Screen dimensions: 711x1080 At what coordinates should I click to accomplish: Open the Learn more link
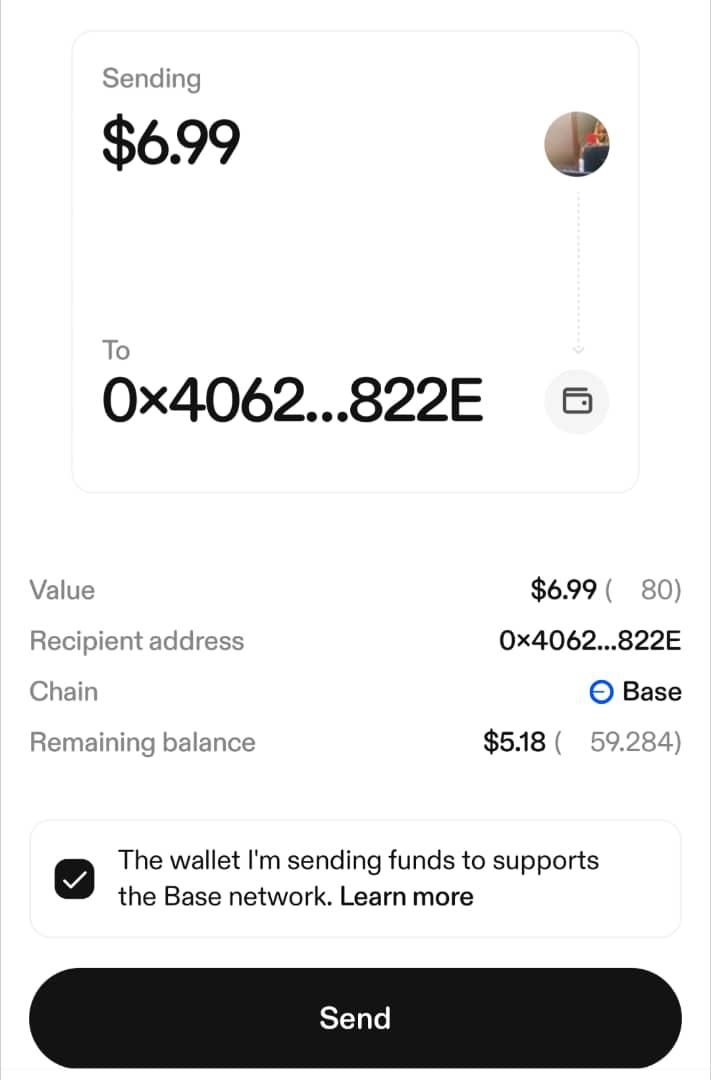coord(406,896)
